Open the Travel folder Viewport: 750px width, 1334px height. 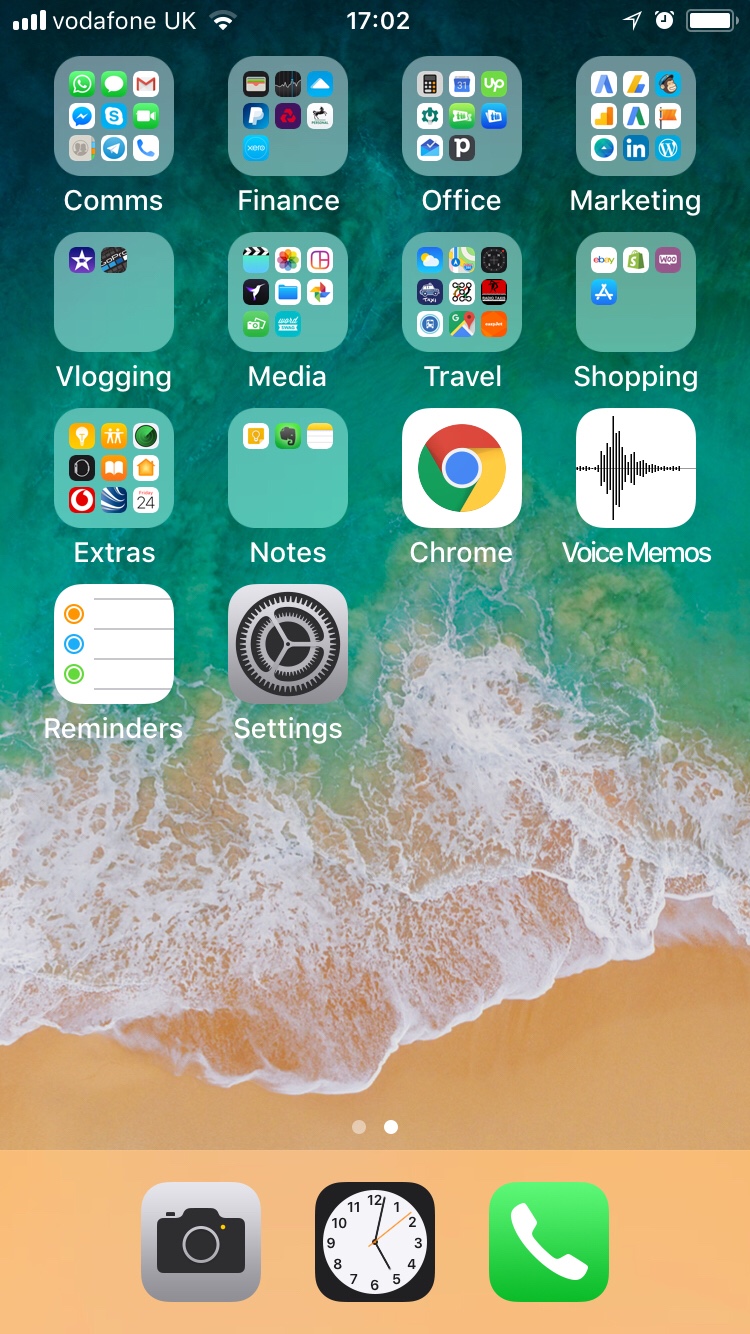click(462, 292)
